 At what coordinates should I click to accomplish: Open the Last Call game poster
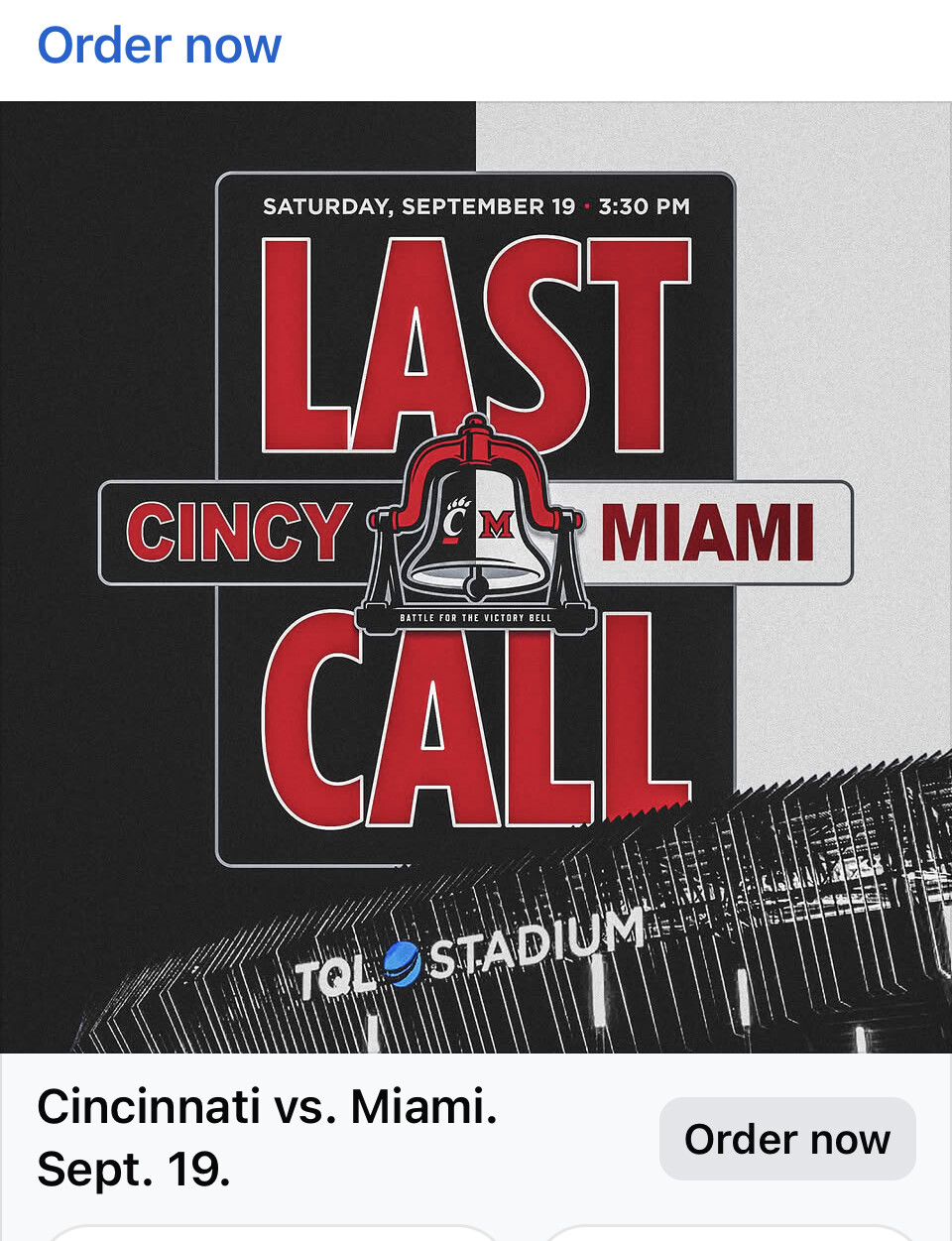[476, 576]
